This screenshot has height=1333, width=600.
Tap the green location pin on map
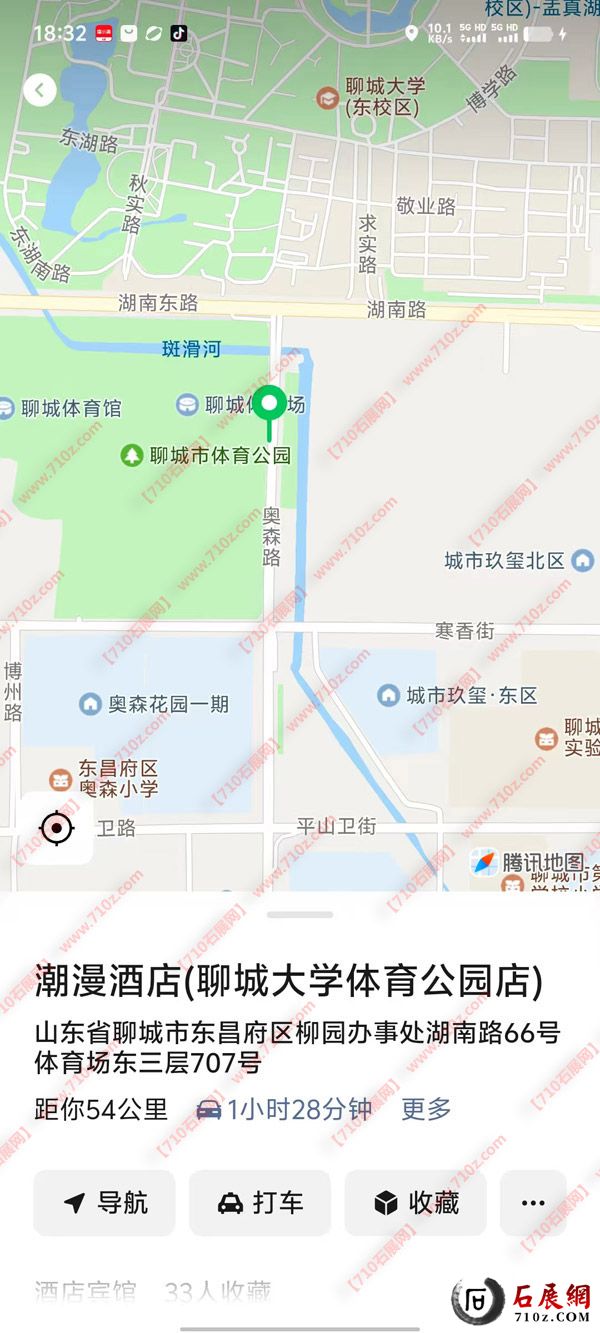268,406
